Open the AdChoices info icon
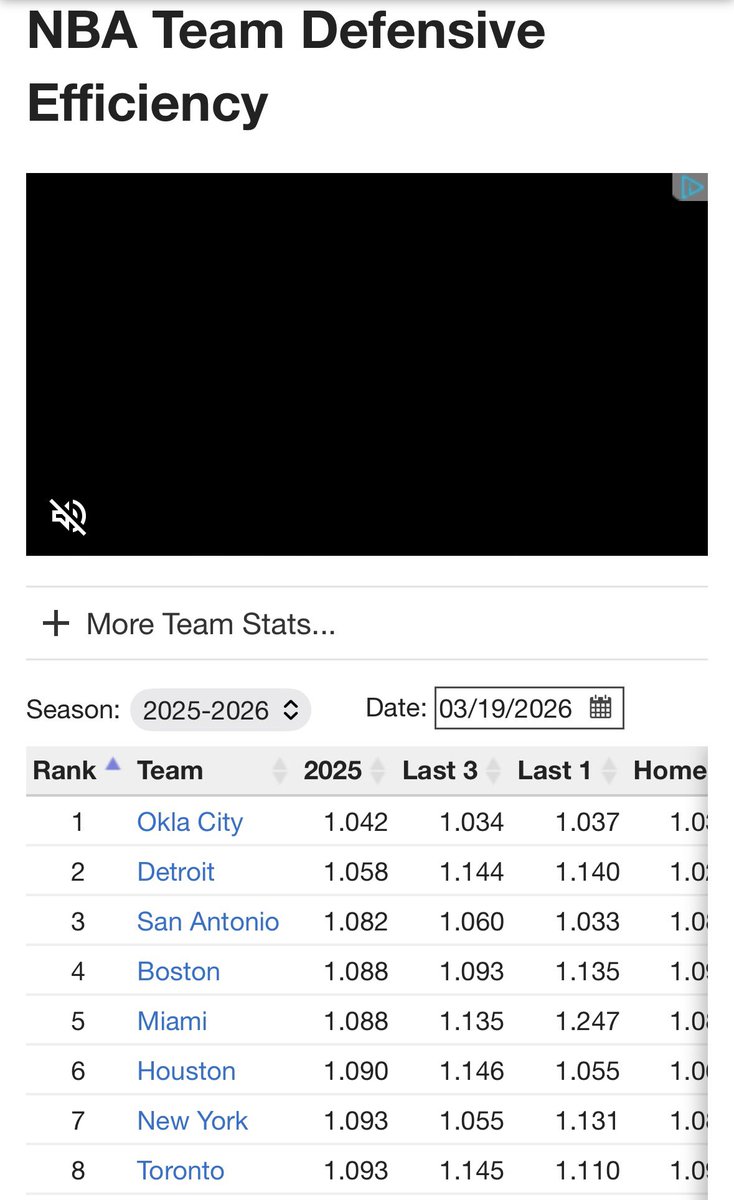 (x=691, y=187)
